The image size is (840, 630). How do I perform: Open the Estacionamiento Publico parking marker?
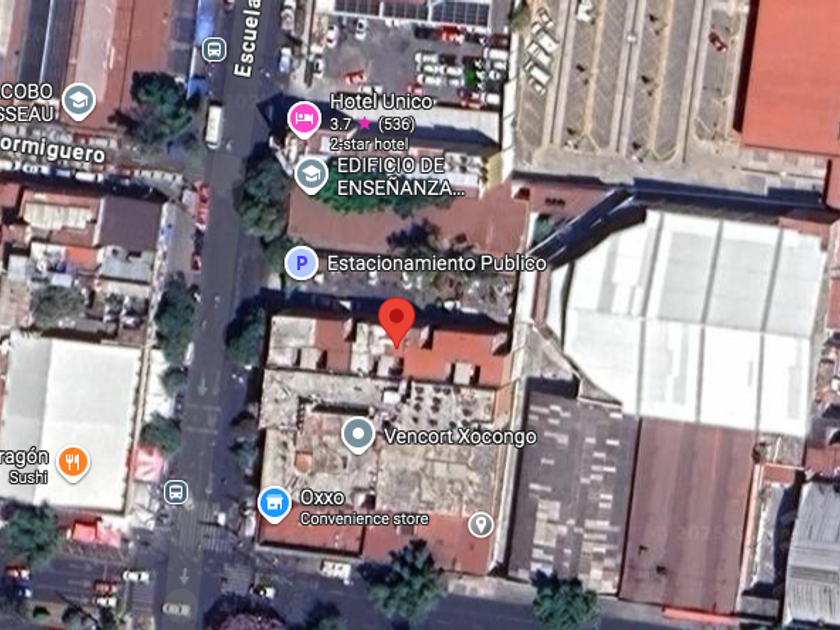click(x=301, y=263)
